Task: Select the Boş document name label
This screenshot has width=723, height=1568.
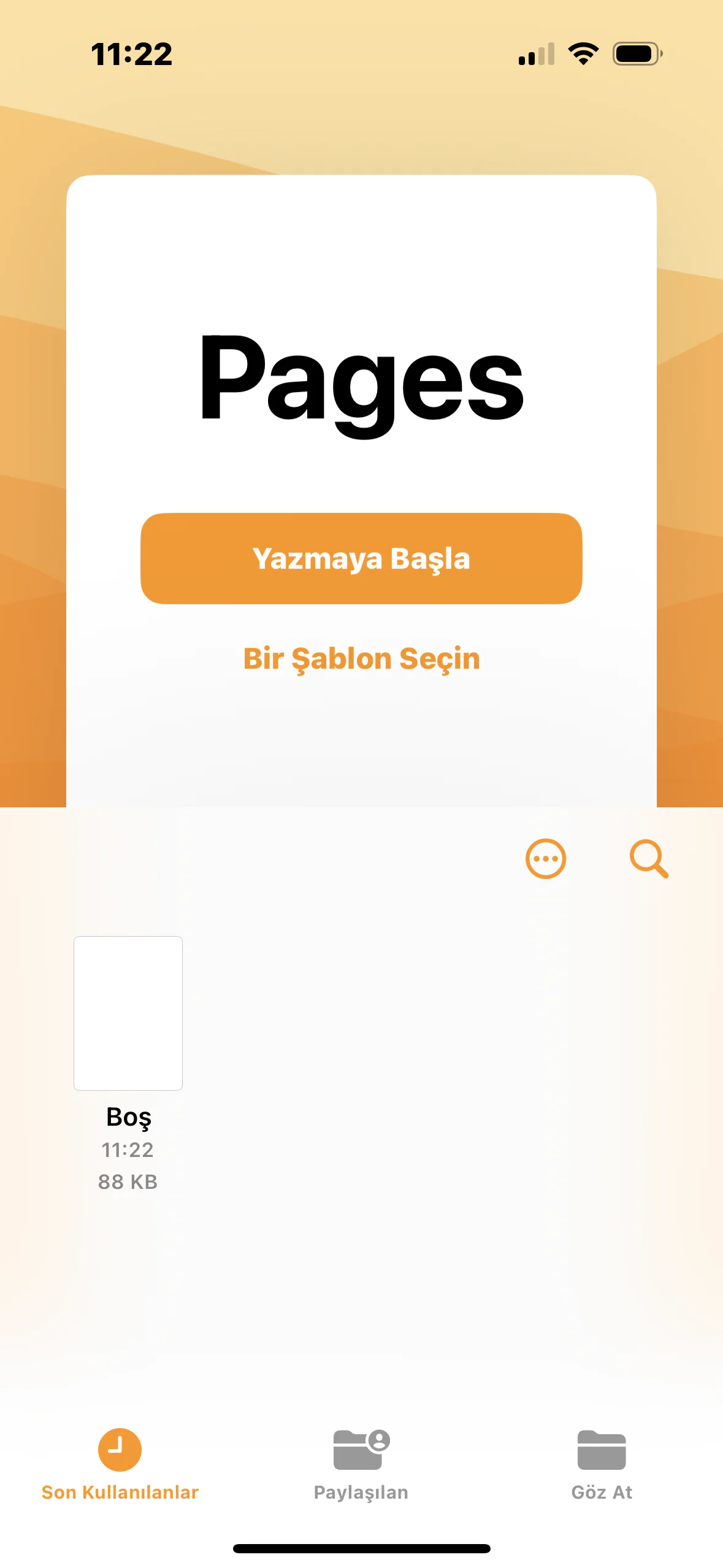Action: pos(128,1118)
